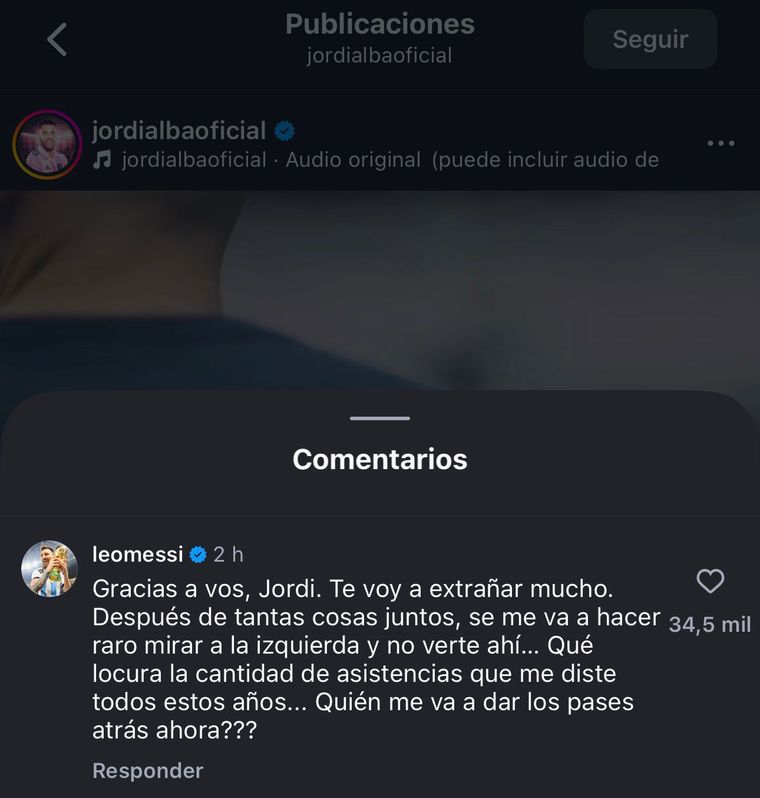Screen dimensions: 760x798
Task: Select the Comentarios header tab
Action: coord(380,461)
